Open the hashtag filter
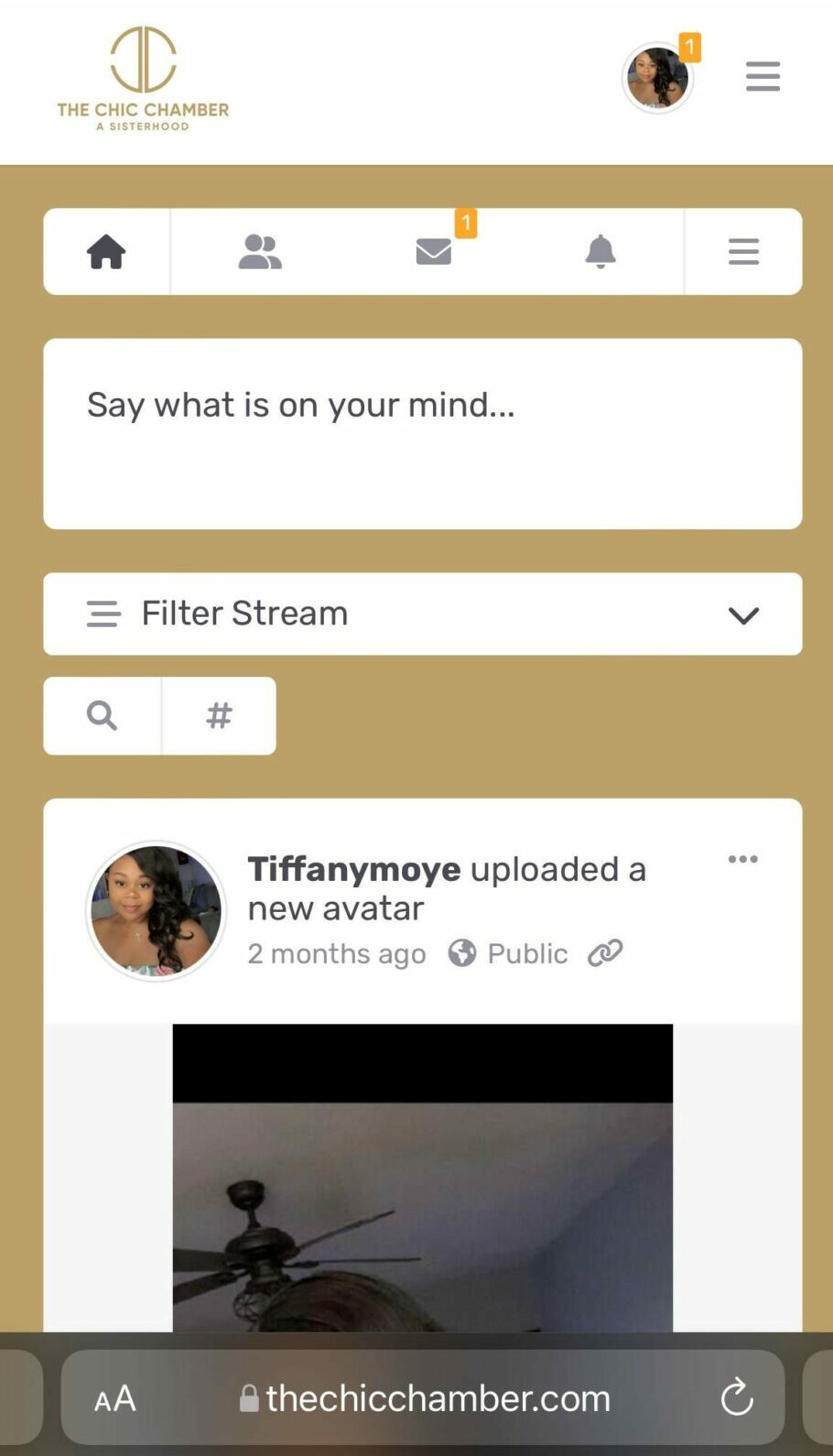Screen dimensions: 833x1456 (219, 715)
